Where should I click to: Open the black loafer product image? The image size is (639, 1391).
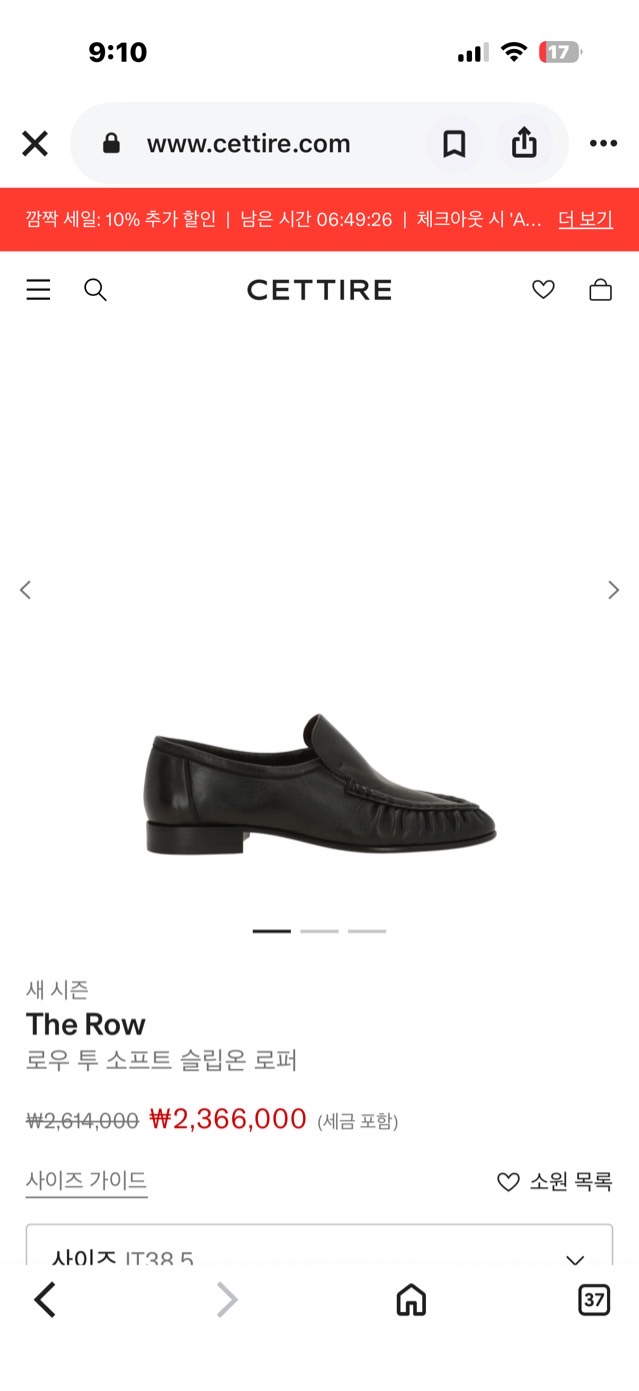(x=320, y=784)
